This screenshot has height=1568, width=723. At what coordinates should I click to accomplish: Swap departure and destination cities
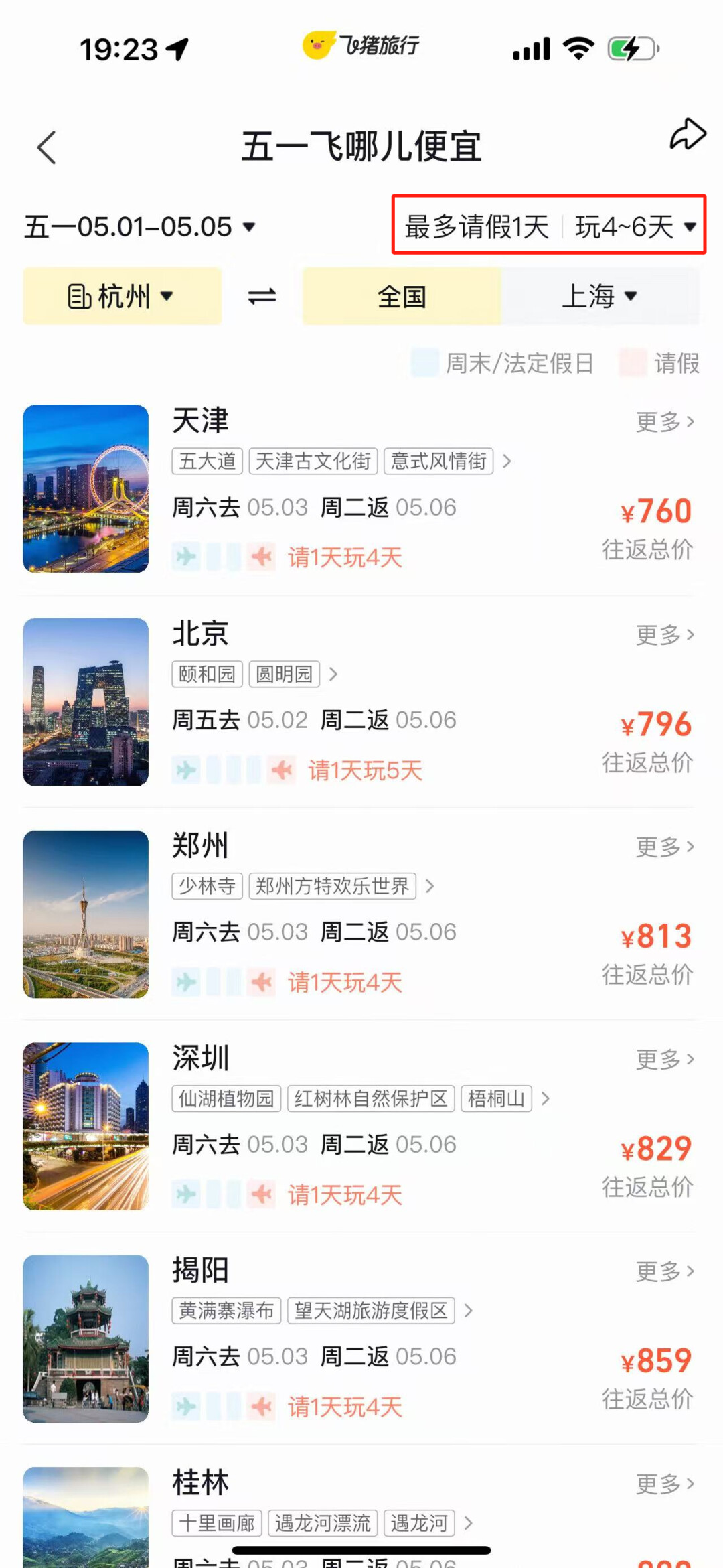click(262, 296)
